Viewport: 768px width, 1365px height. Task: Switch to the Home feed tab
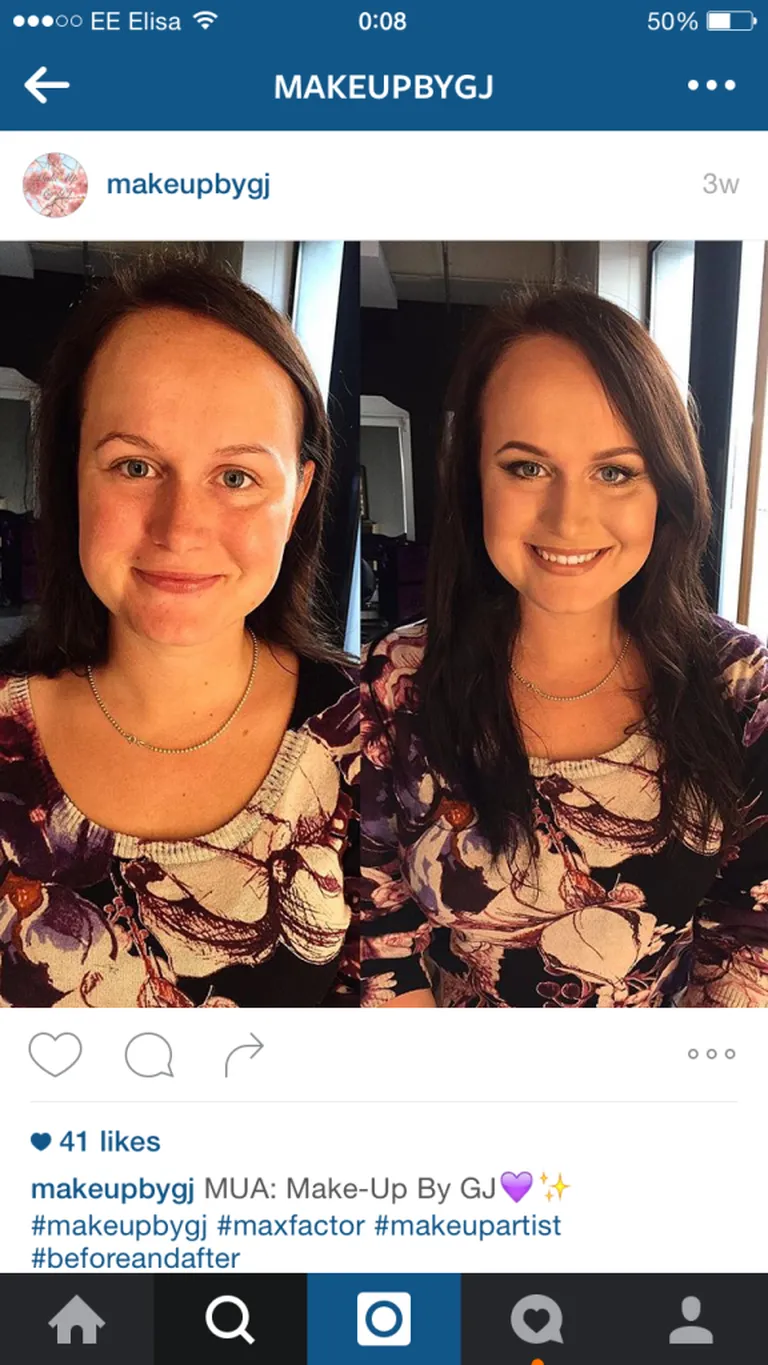(x=77, y=1319)
